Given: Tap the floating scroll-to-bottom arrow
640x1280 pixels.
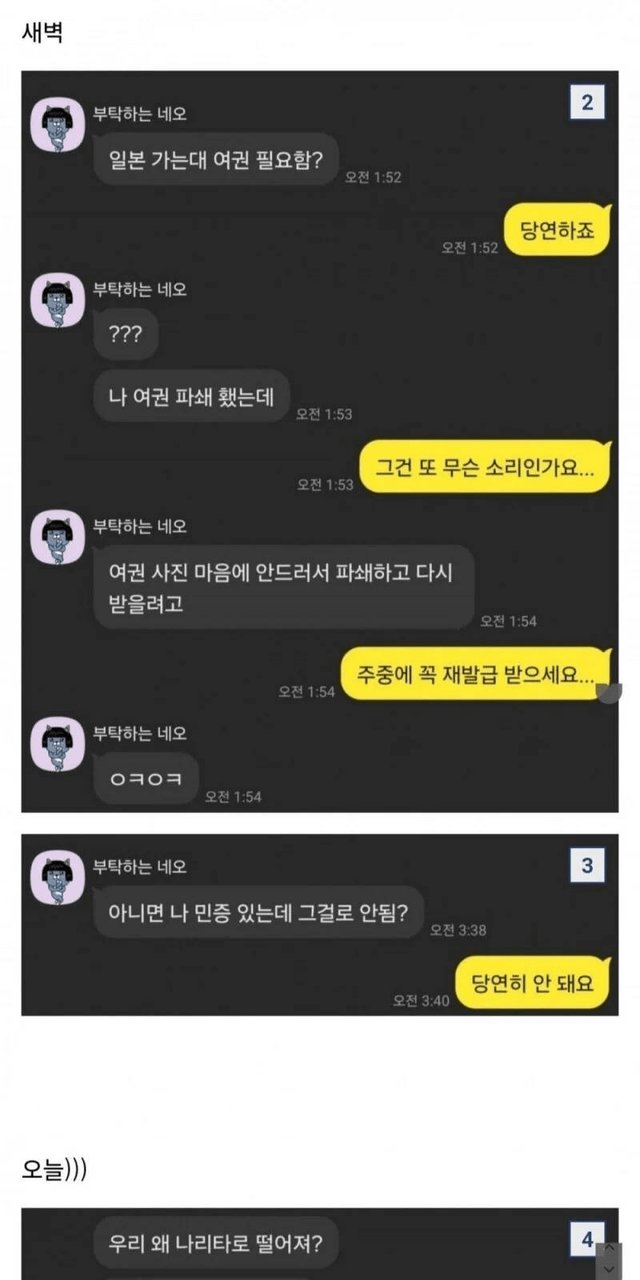Looking at the screenshot, I should tap(609, 1269).
